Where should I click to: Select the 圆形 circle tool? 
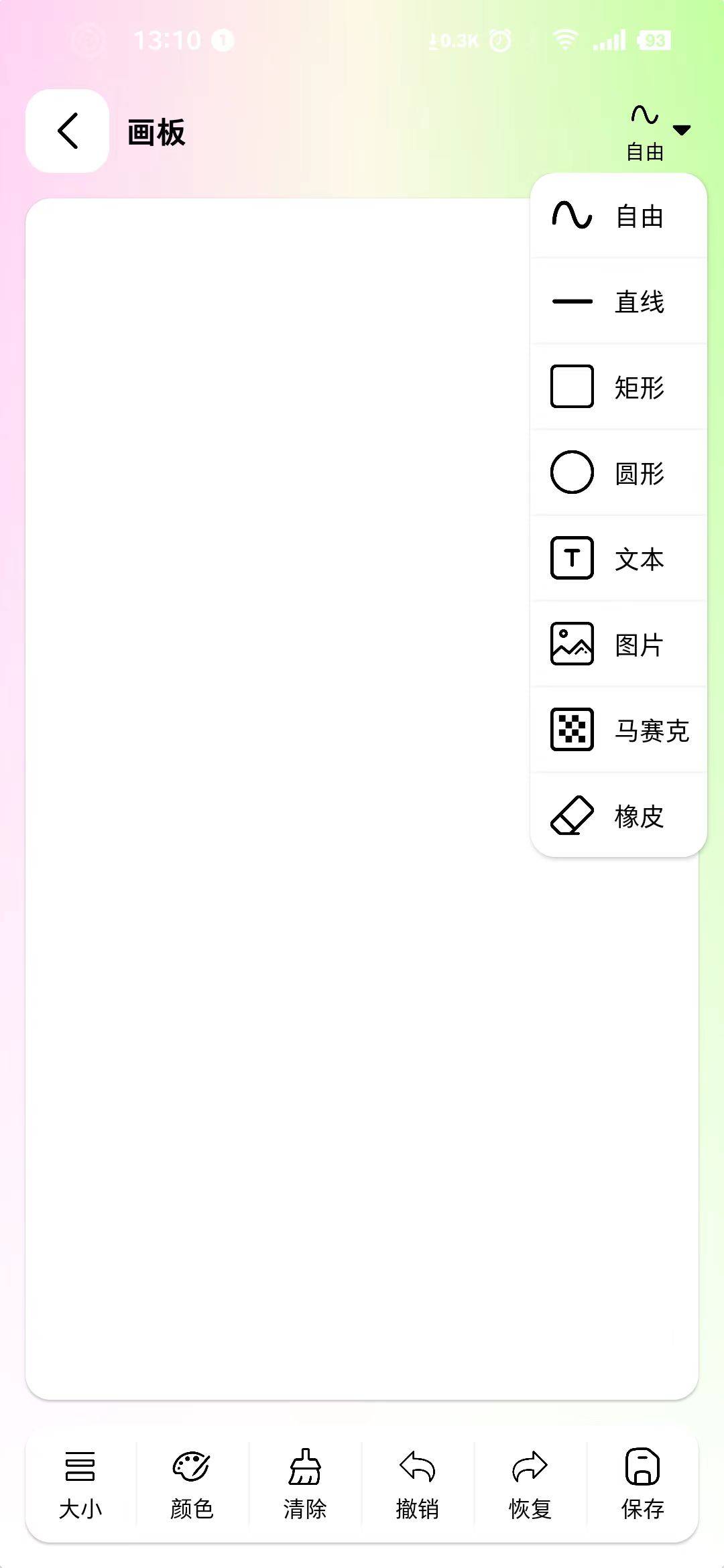(618, 473)
